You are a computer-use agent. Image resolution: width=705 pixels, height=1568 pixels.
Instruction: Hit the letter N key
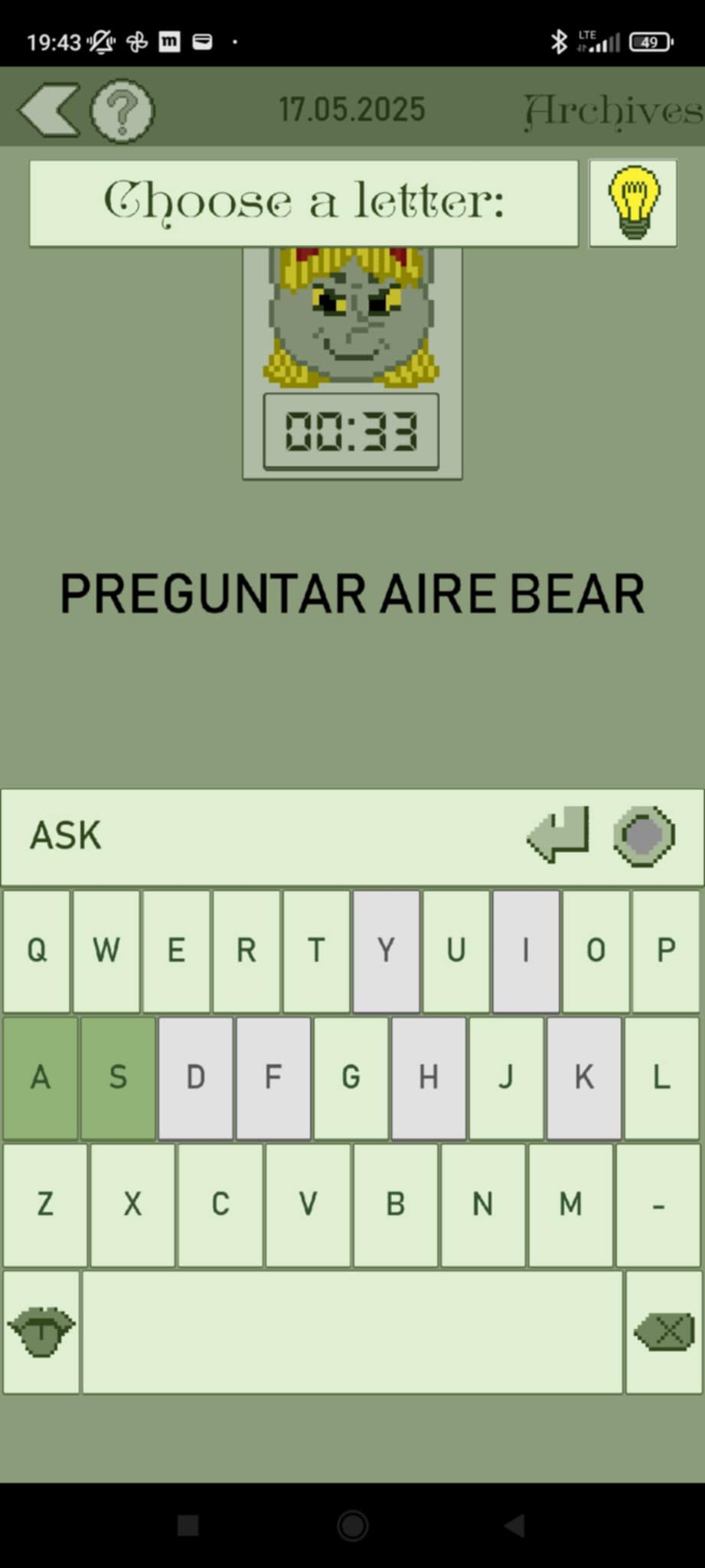click(483, 1204)
